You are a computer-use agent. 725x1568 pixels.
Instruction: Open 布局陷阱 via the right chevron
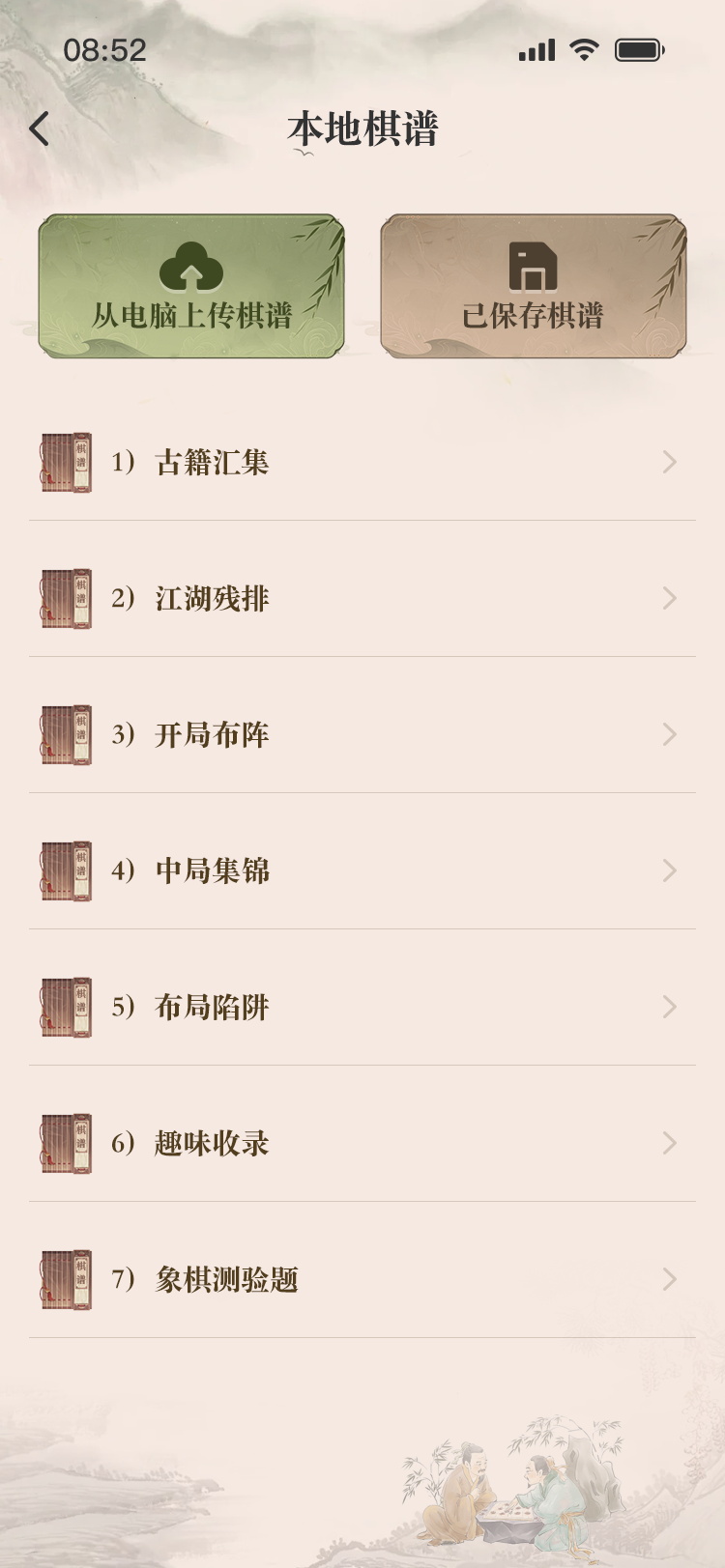click(669, 1007)
